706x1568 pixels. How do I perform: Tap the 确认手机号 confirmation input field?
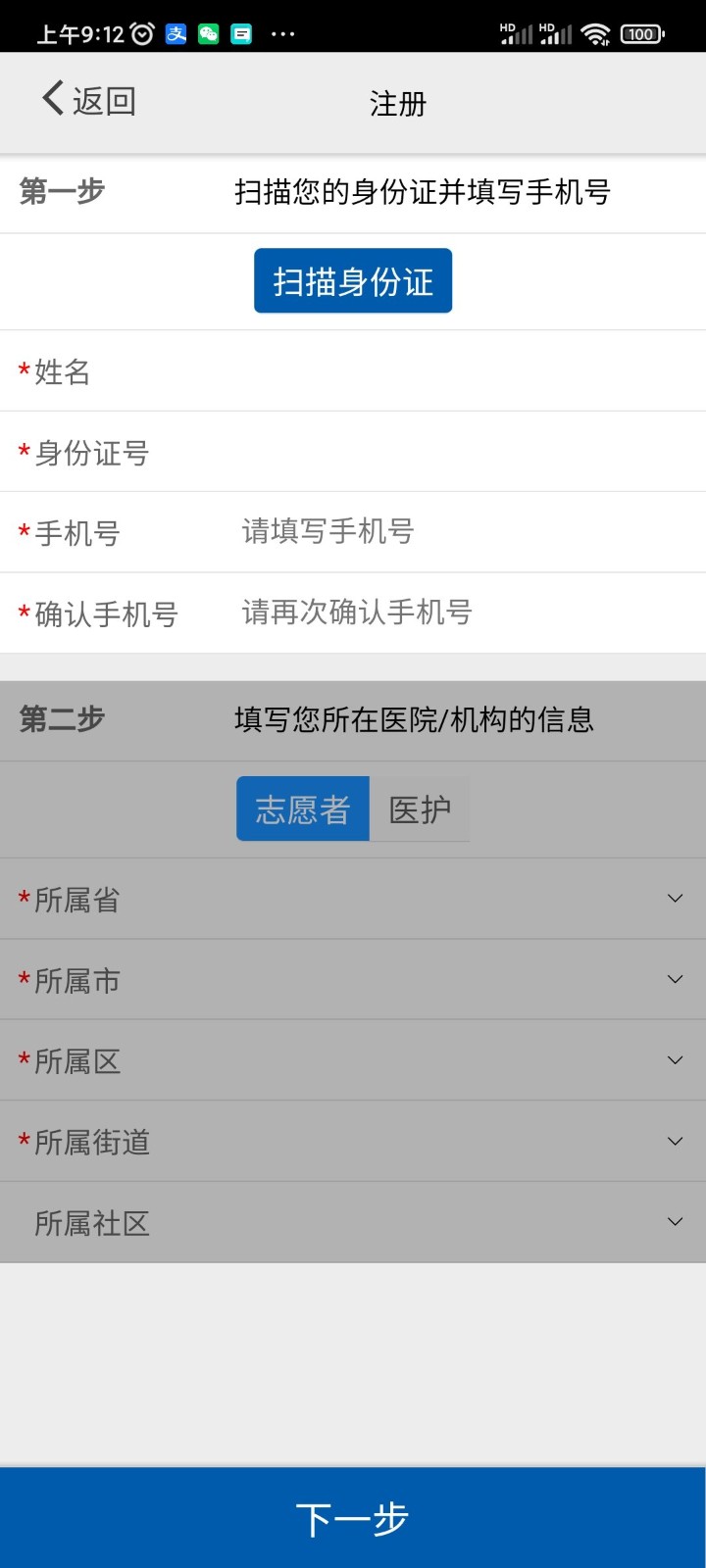[422, 612]
